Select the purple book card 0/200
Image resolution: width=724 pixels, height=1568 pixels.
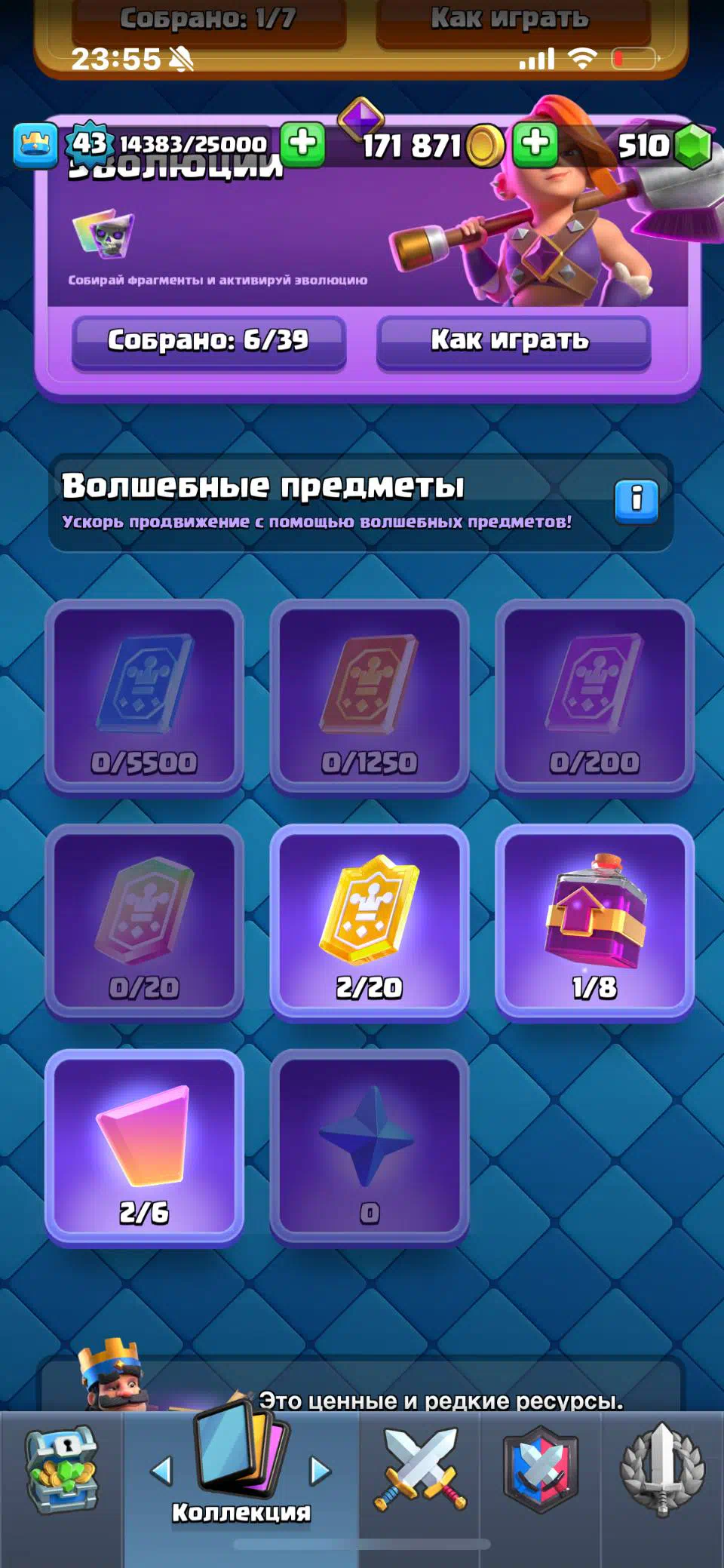[x=594, y=697]
